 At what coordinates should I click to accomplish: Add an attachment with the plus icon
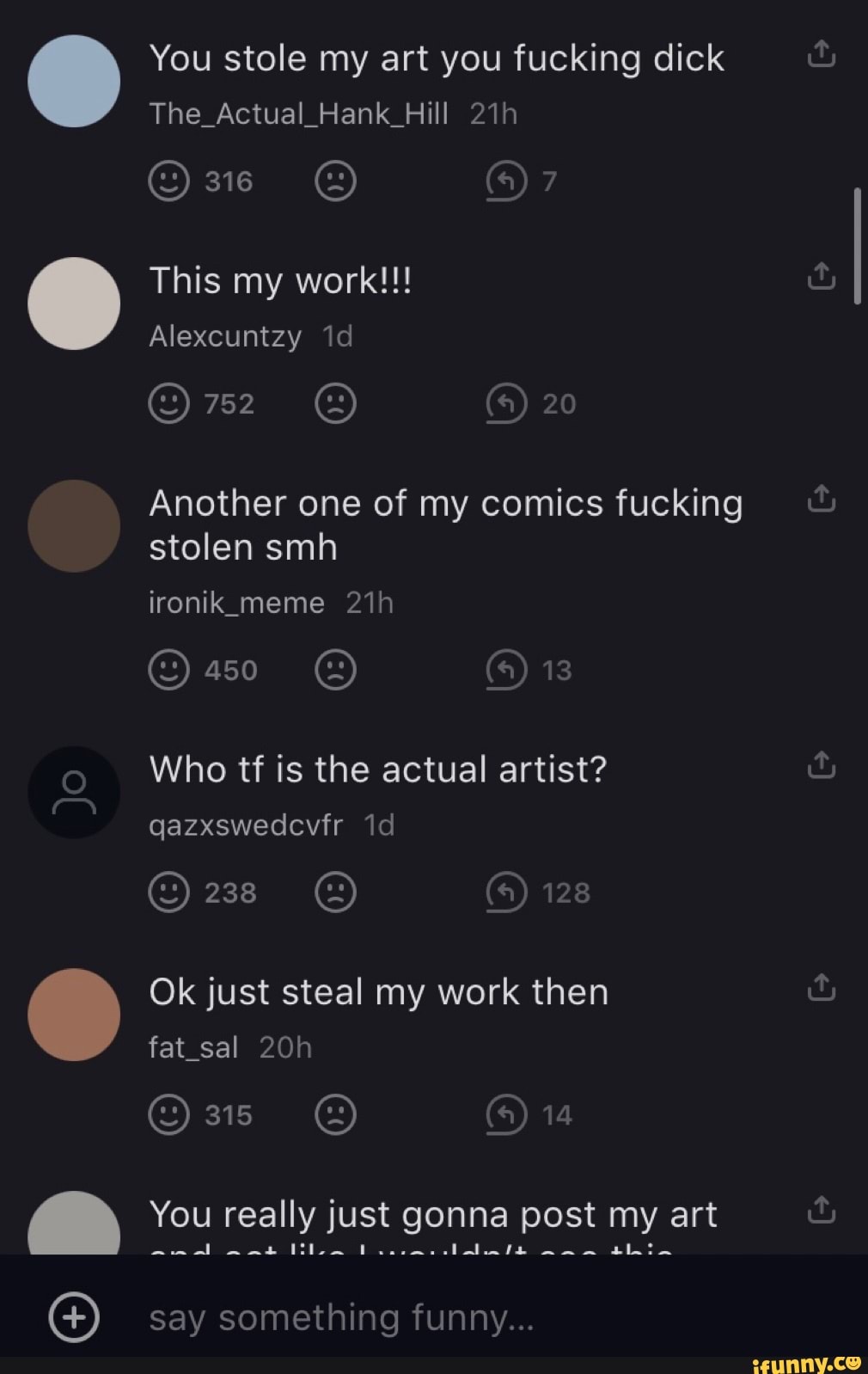point(74,1316)
